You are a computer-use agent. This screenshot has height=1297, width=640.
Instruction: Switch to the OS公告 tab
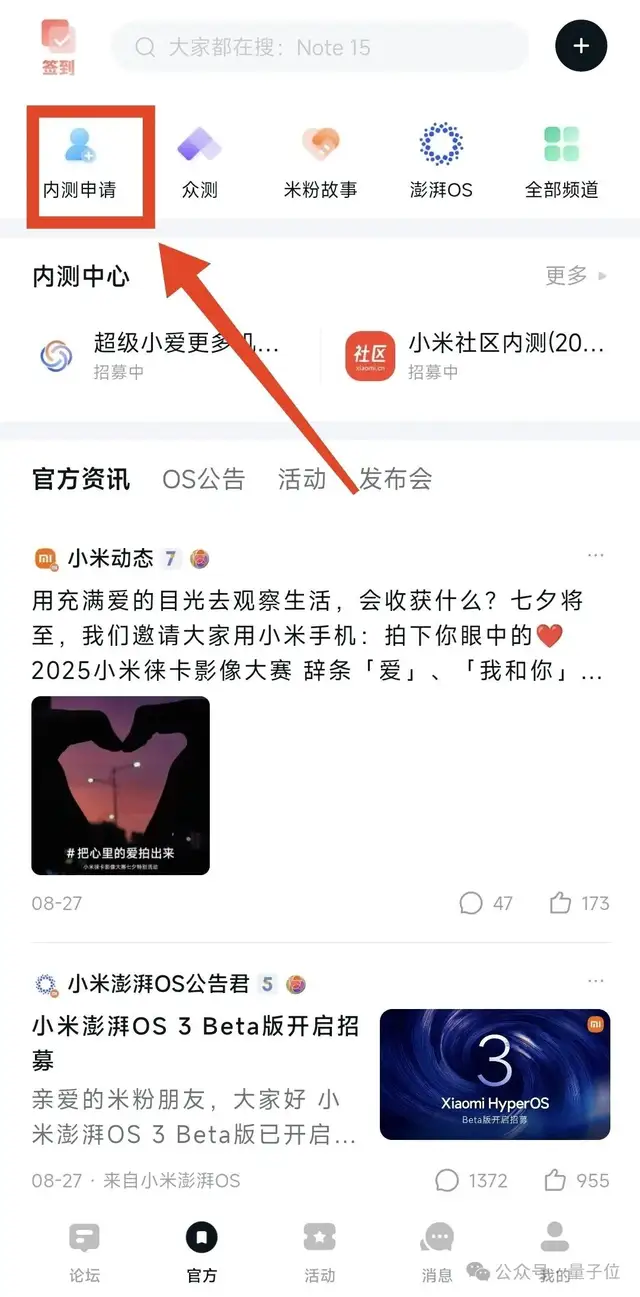[x=203, y=479]
